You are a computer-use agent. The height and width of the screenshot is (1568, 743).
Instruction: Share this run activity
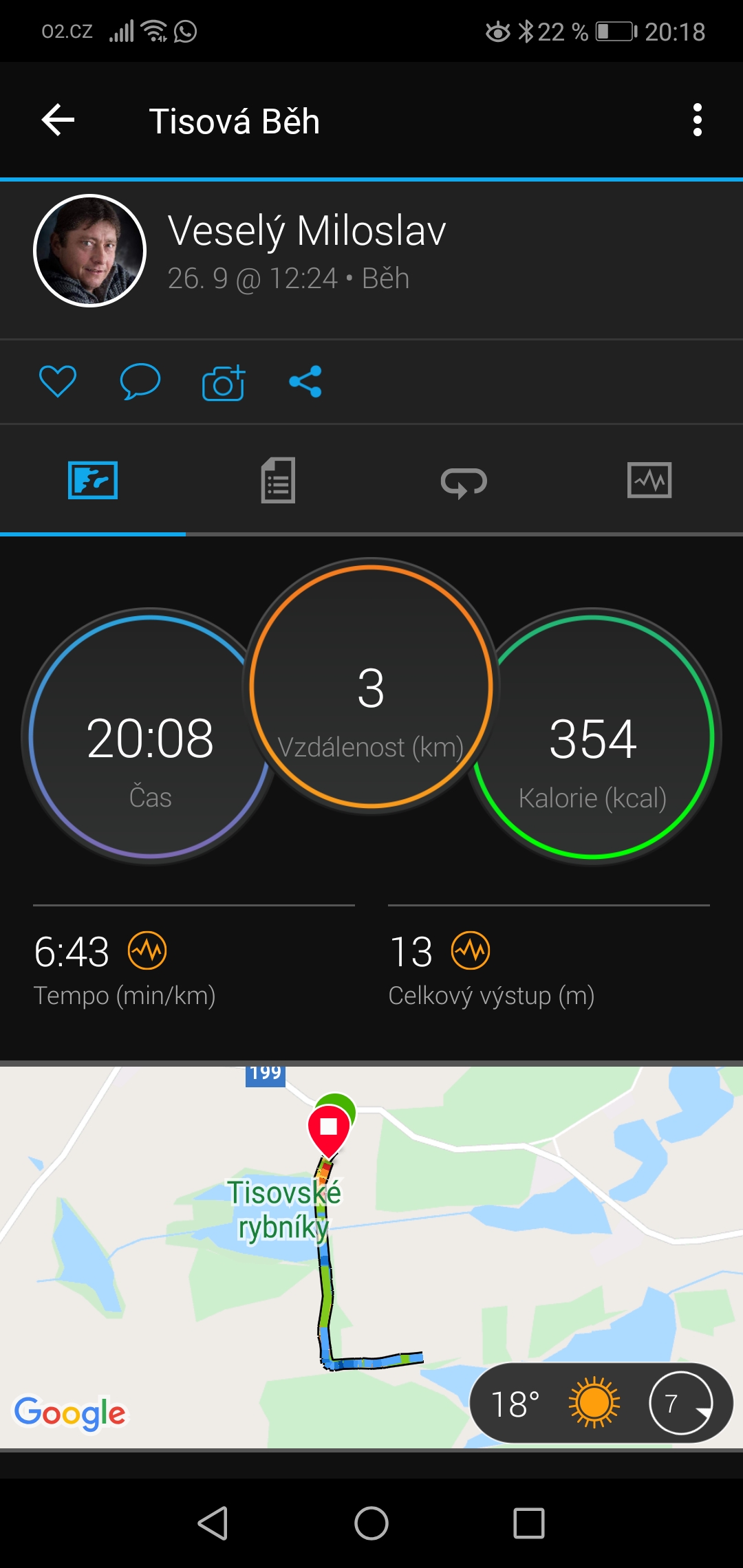coord(305,382)
